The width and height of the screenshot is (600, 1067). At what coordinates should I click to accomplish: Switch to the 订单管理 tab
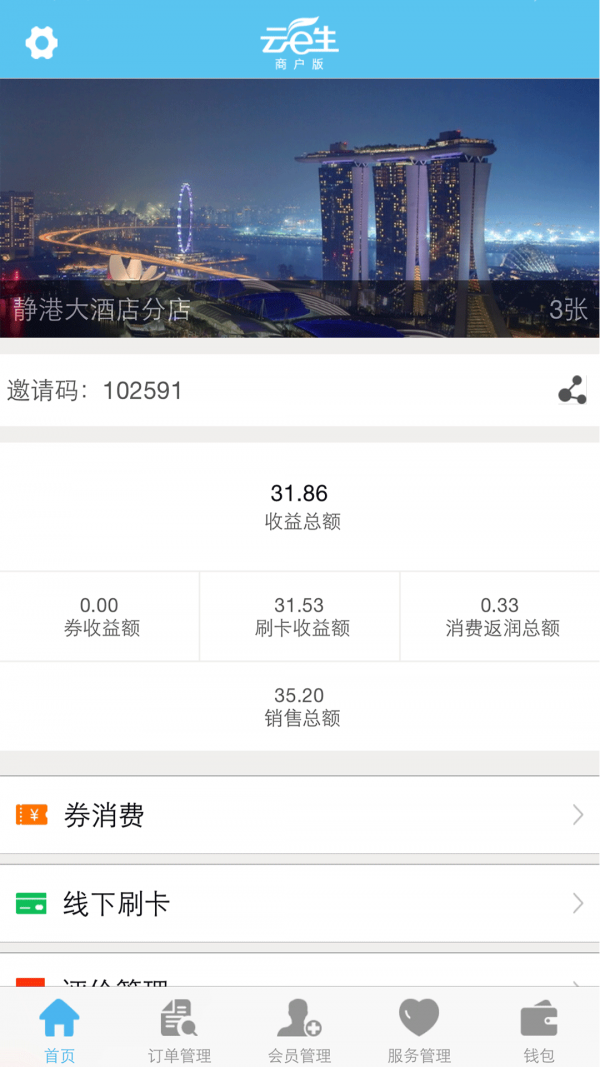click(x=179, y=1030)
